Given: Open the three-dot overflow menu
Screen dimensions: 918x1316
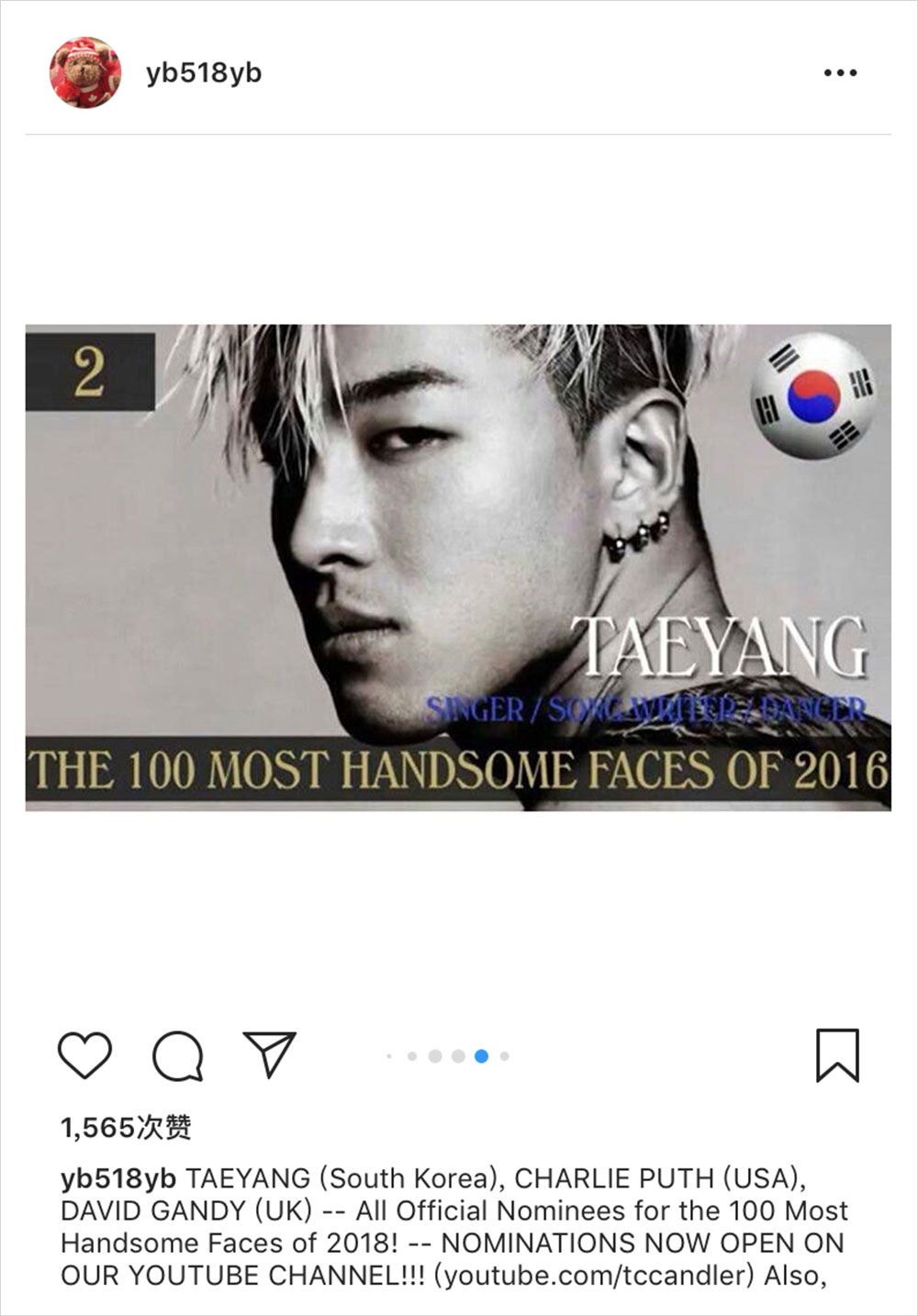Looking at the screenshot, I should tap(840, 72).
